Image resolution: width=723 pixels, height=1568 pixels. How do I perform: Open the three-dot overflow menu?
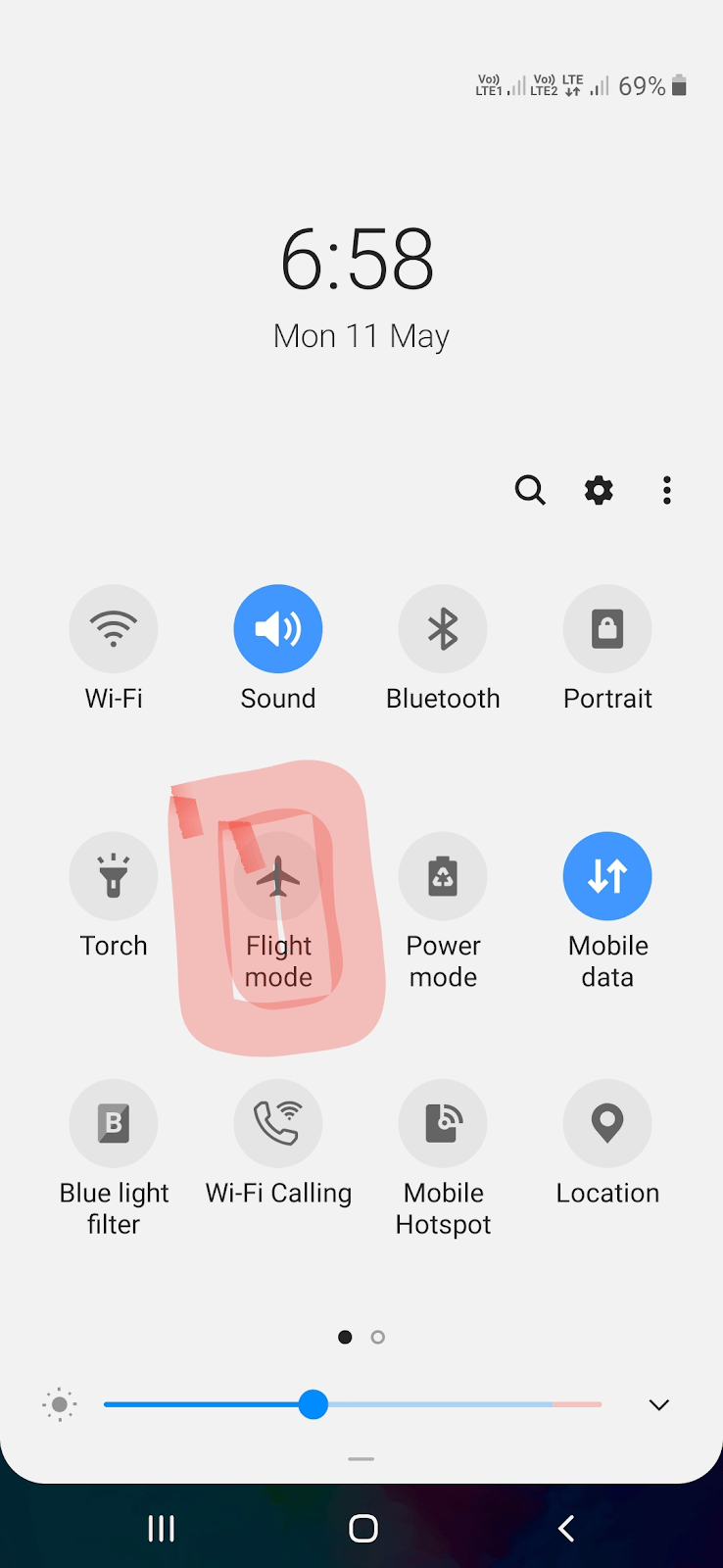click(666, 490)
